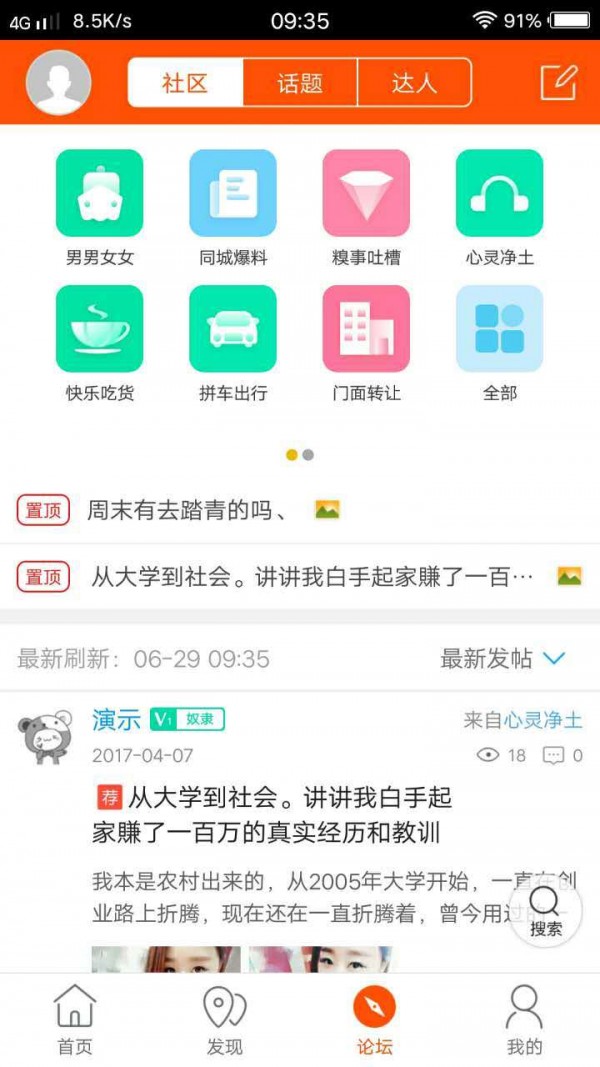
Task: Compose a new post
Action: pos(558,82)
